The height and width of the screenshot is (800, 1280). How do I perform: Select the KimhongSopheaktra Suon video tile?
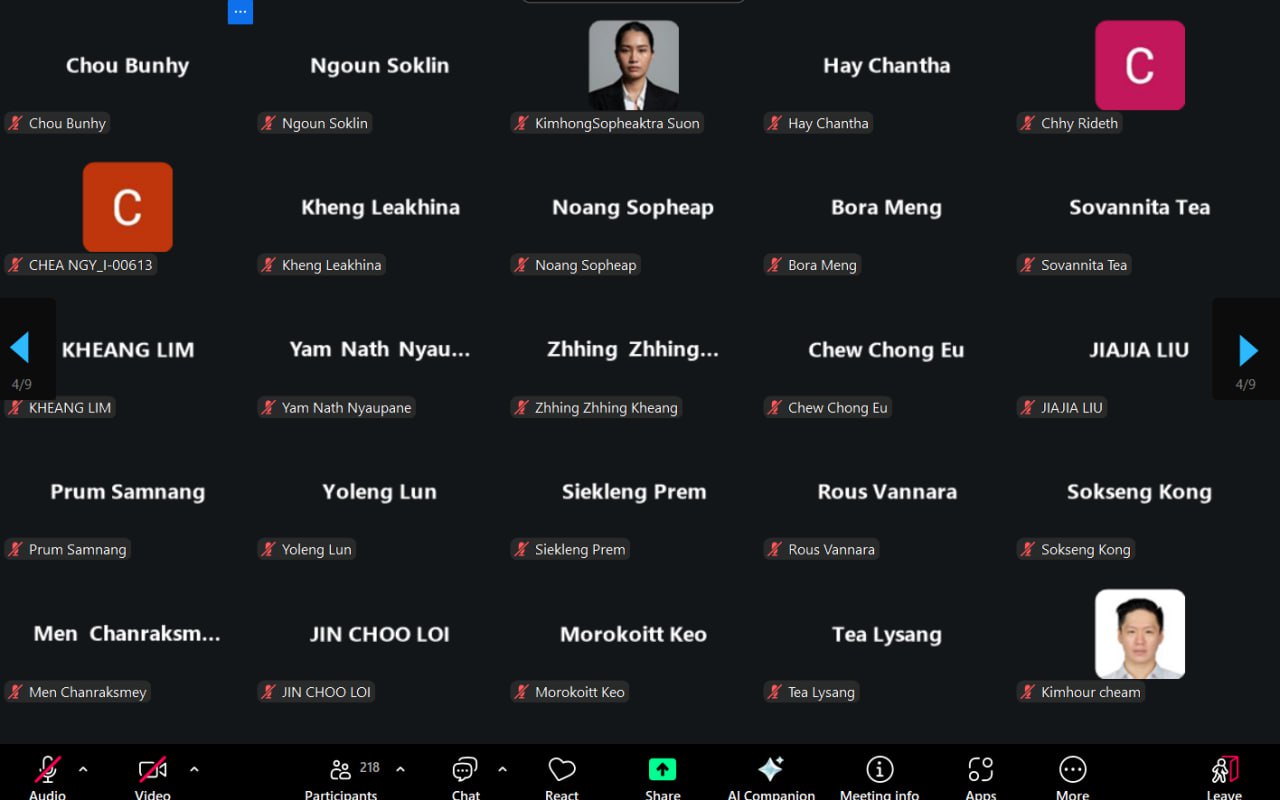click(x=633, y=65)
